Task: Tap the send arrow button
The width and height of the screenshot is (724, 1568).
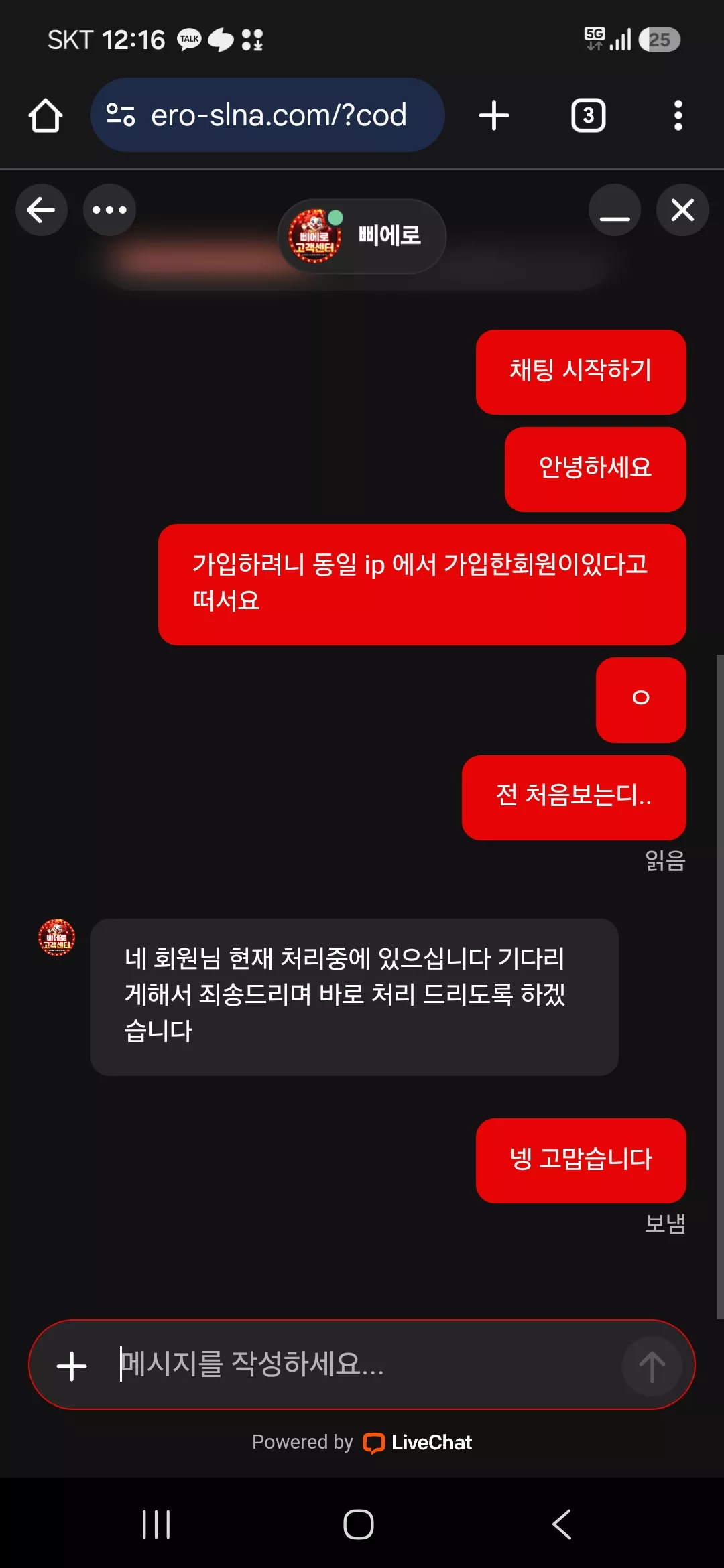Action: pos(652,1366)
